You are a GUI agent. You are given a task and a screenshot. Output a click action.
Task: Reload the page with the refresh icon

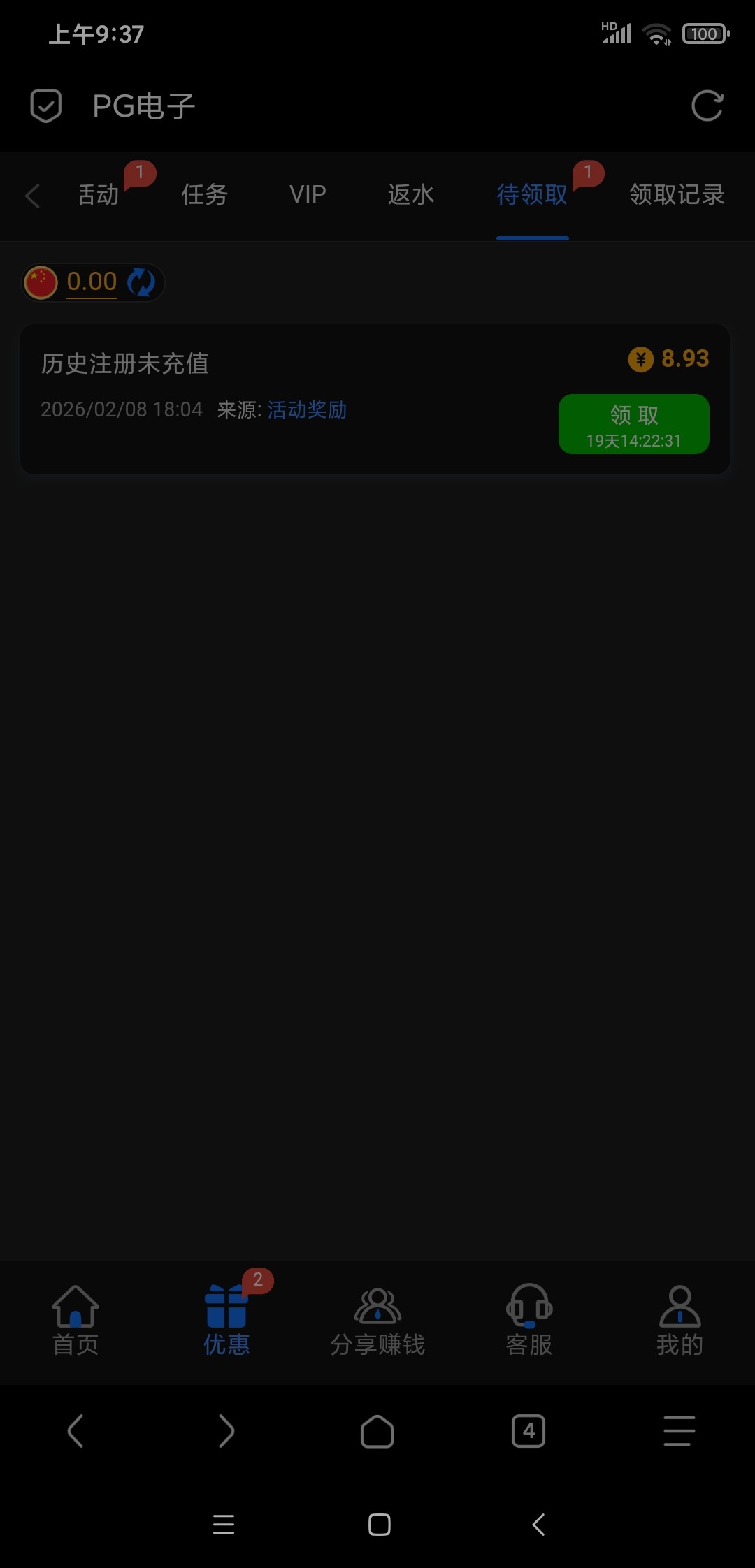click(x=707, y=106)
